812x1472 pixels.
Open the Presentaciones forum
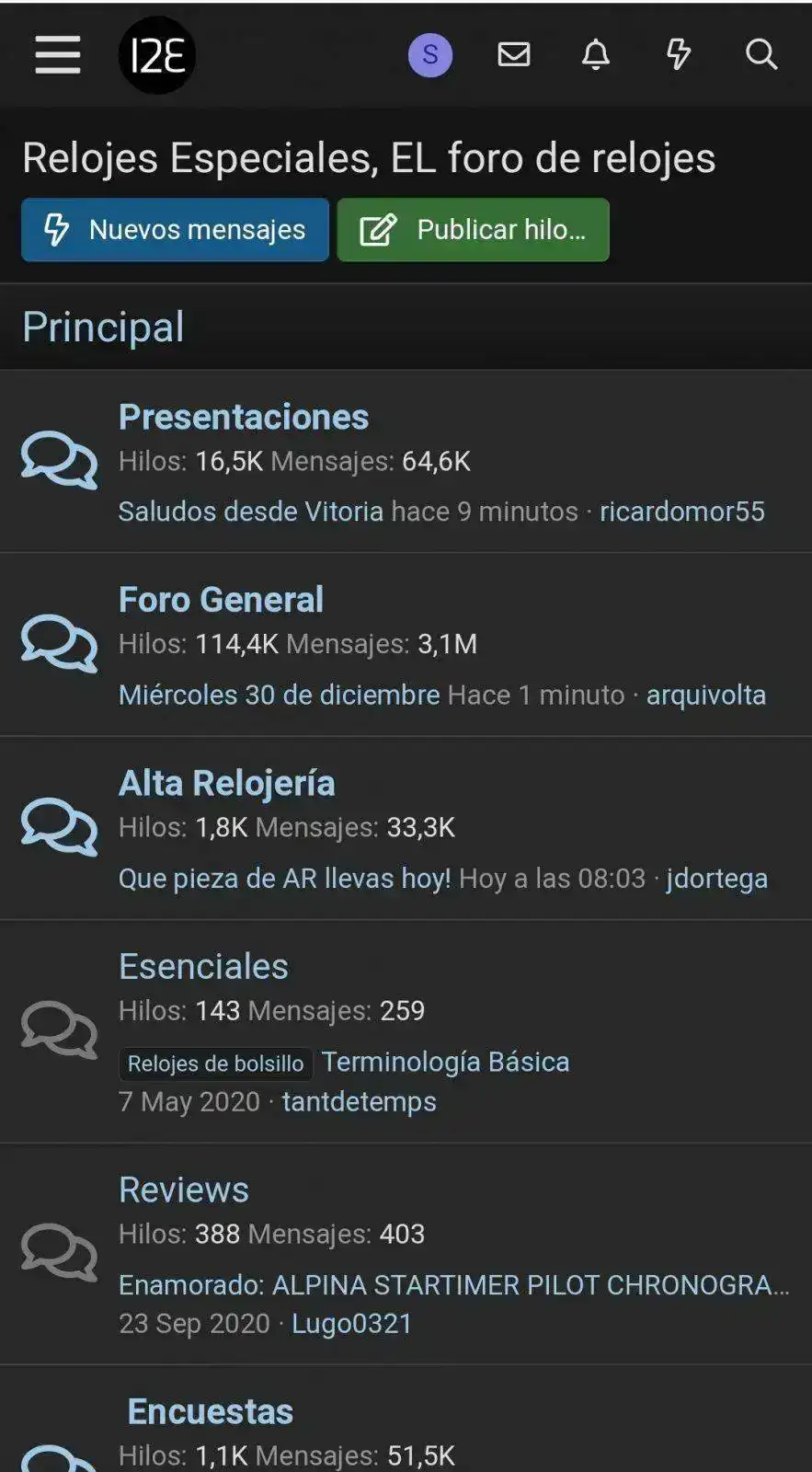pyautogui.click(x=244, y=417)
